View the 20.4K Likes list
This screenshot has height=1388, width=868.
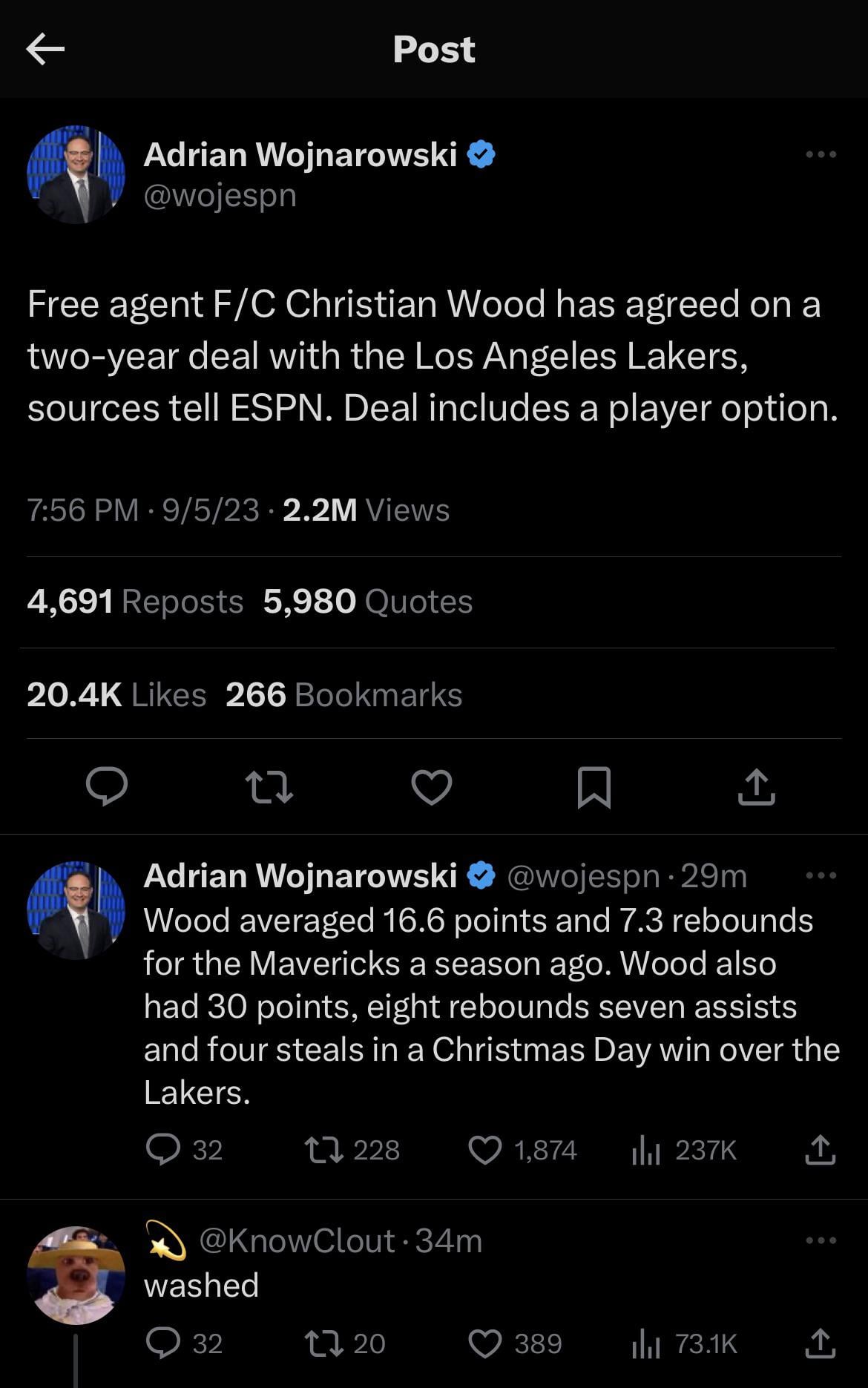(116, 695)
